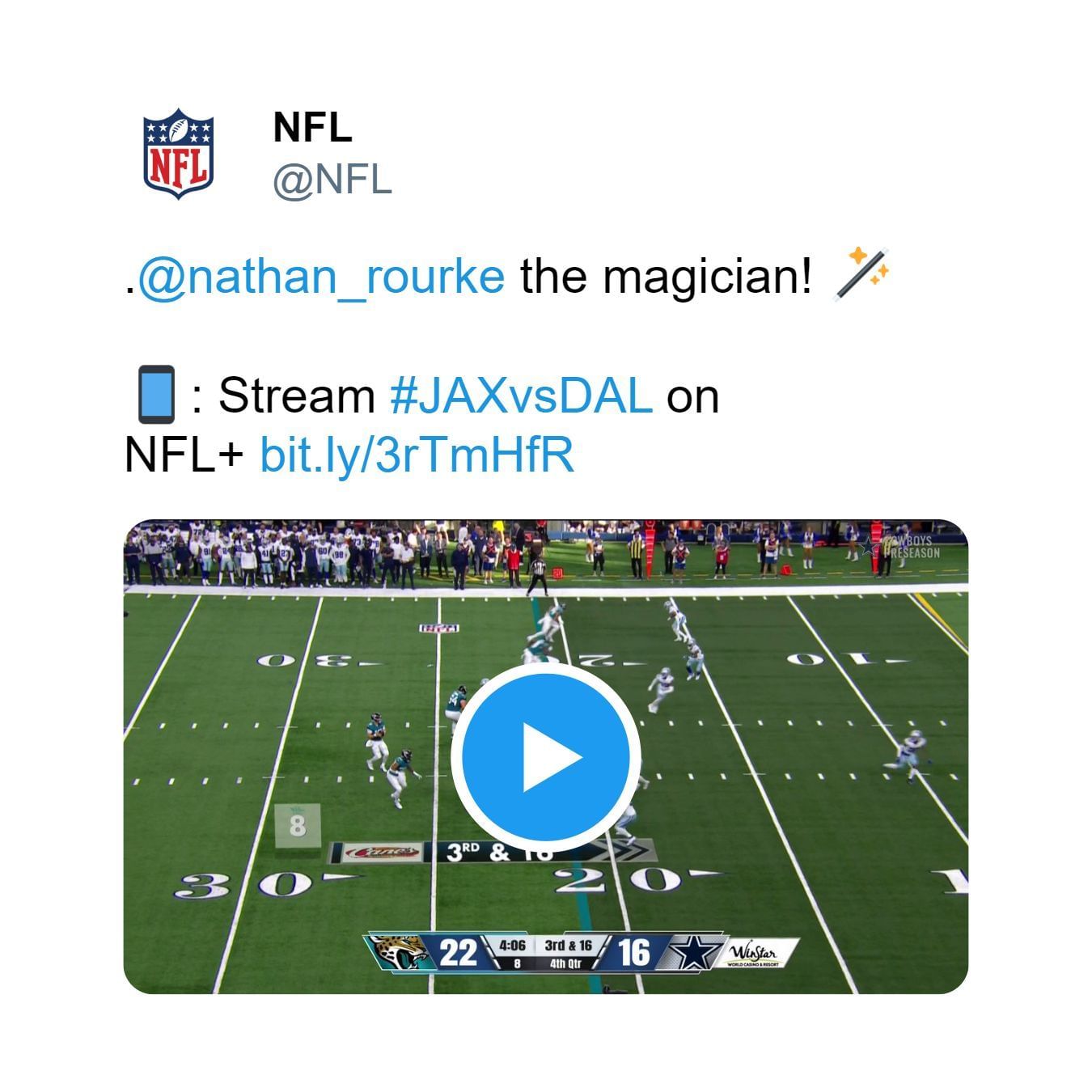The height and width of the screenshot is (1092, 1092).
Task: Open the bit.ly/3rTmHfR link
Action: [x=417, y=455]
